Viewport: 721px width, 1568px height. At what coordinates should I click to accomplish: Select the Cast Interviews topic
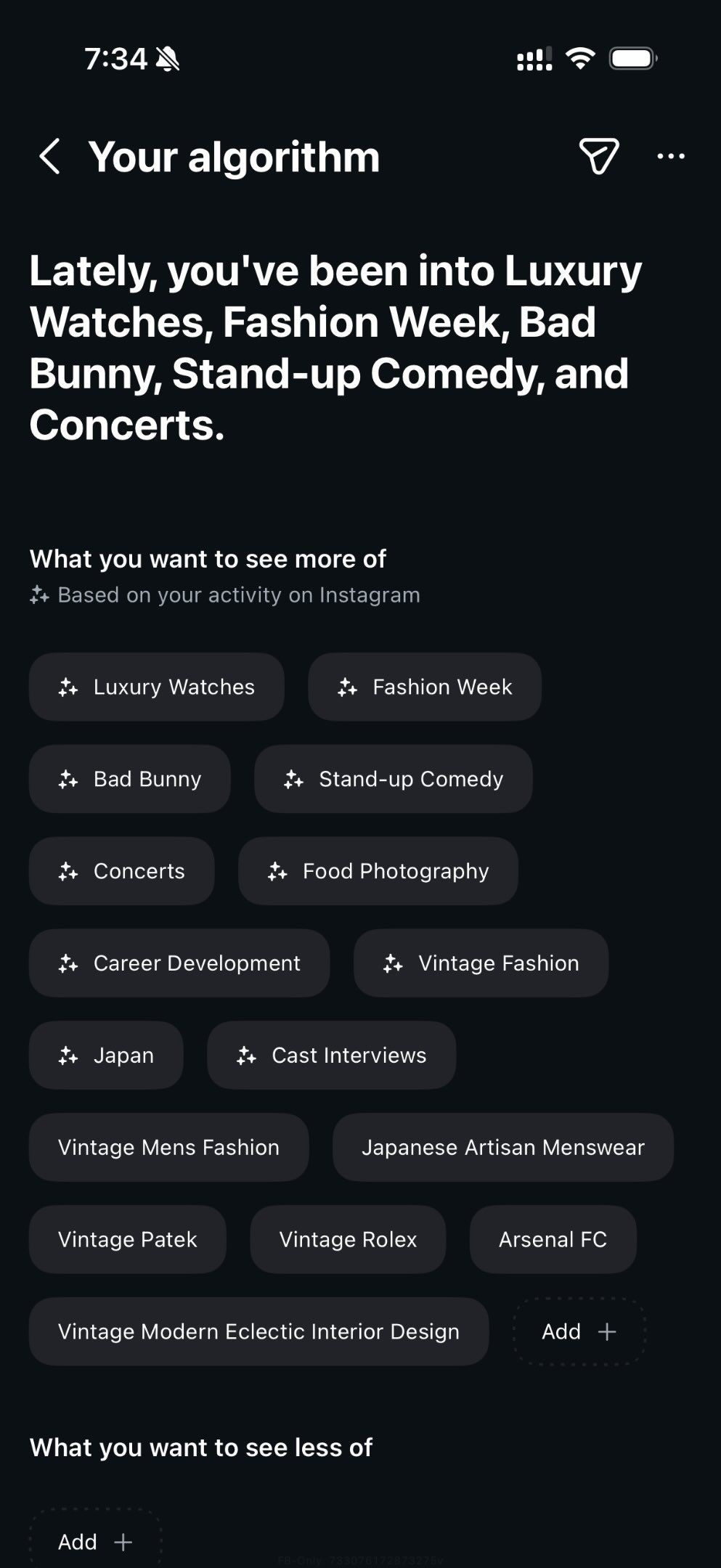point(331,1055)
